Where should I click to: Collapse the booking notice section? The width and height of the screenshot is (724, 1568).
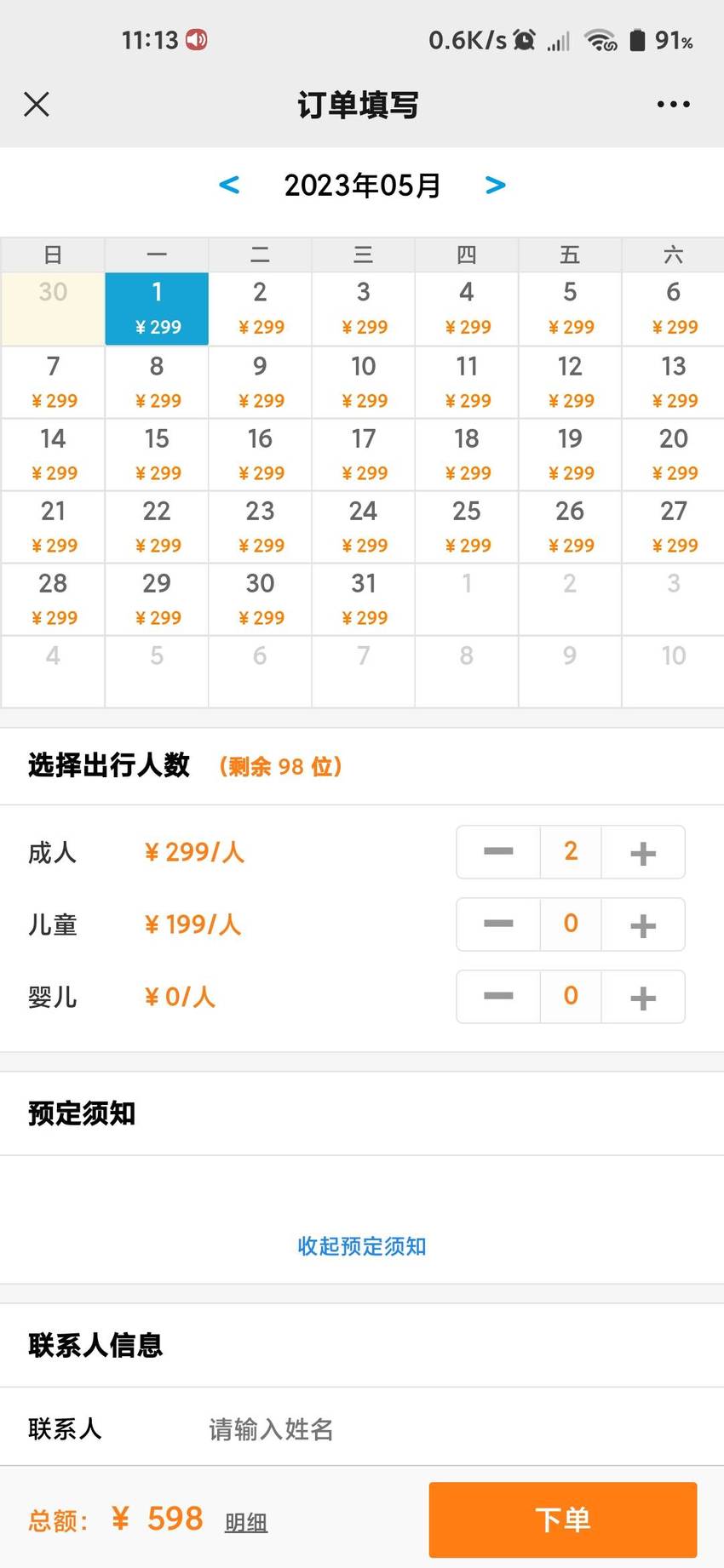pyautogui.click(x=362, y=1246)
